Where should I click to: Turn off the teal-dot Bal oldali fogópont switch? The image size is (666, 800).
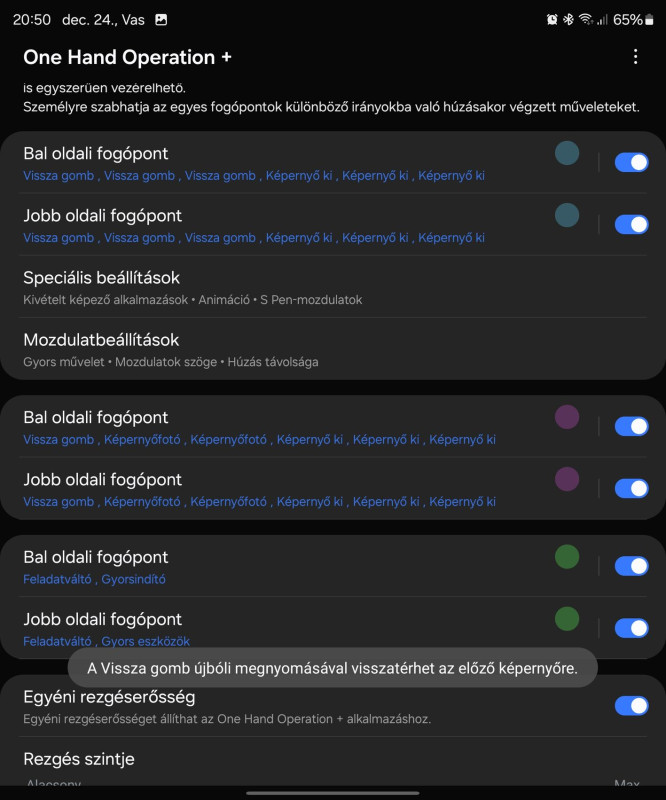tap(631, 162)
